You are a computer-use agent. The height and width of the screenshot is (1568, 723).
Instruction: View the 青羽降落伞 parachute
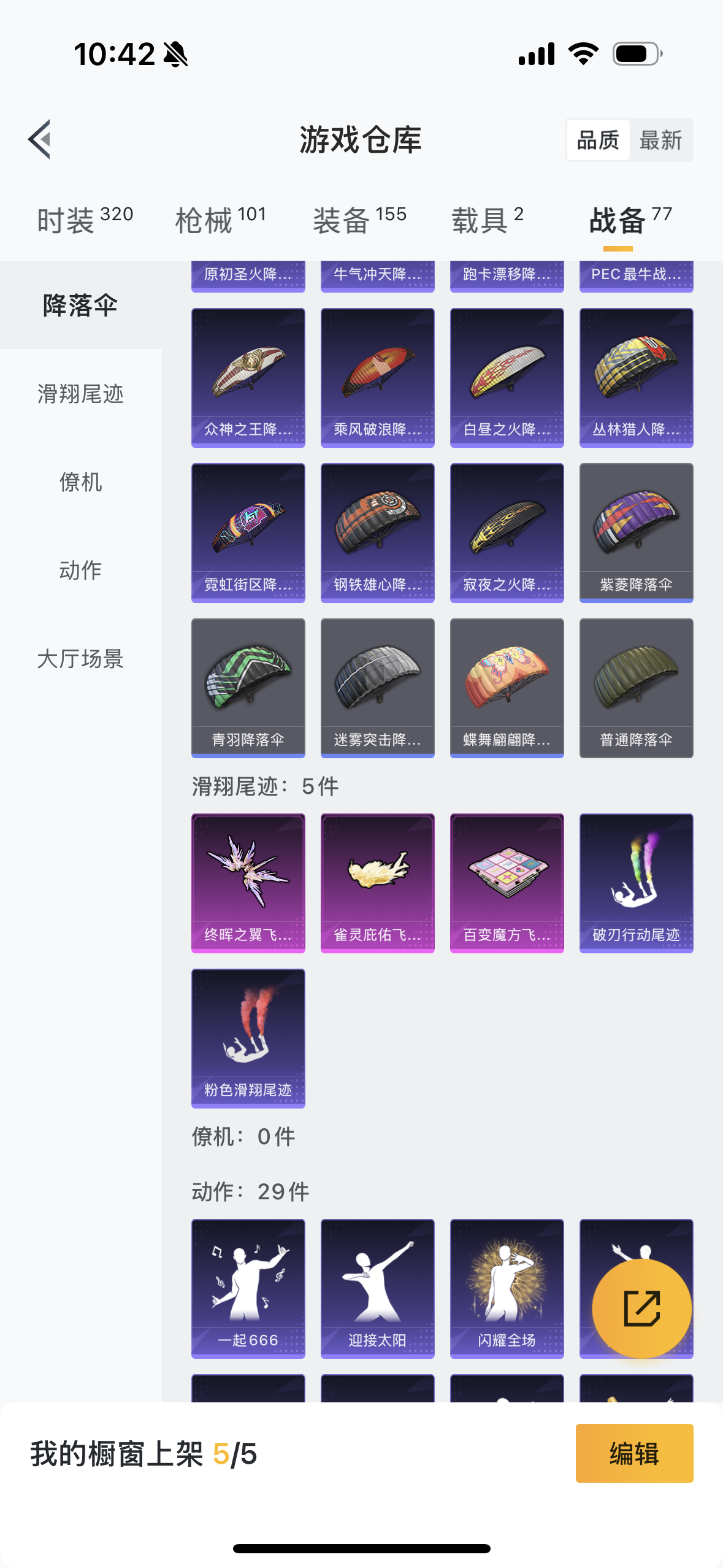pos(248,688)
